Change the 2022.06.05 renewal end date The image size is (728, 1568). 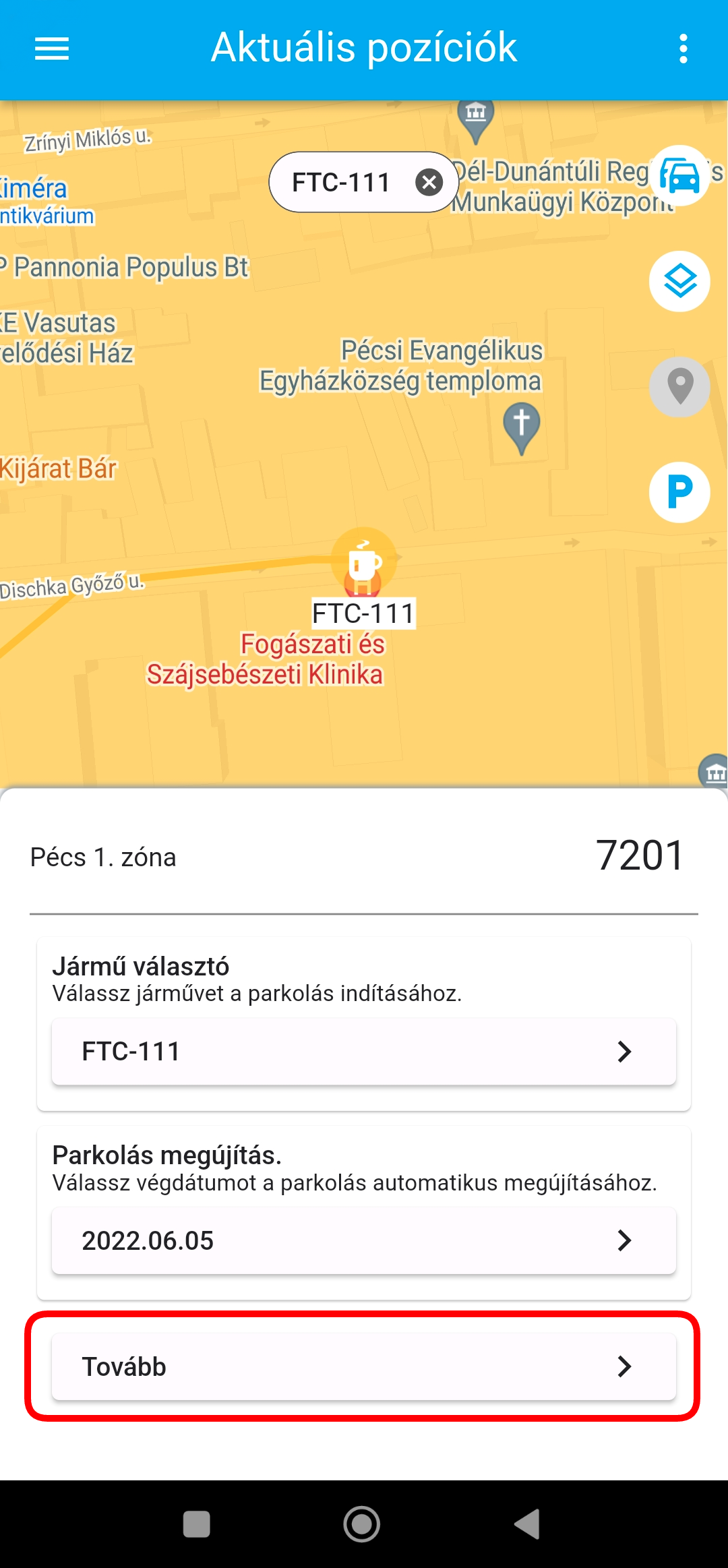point(364,1240)
